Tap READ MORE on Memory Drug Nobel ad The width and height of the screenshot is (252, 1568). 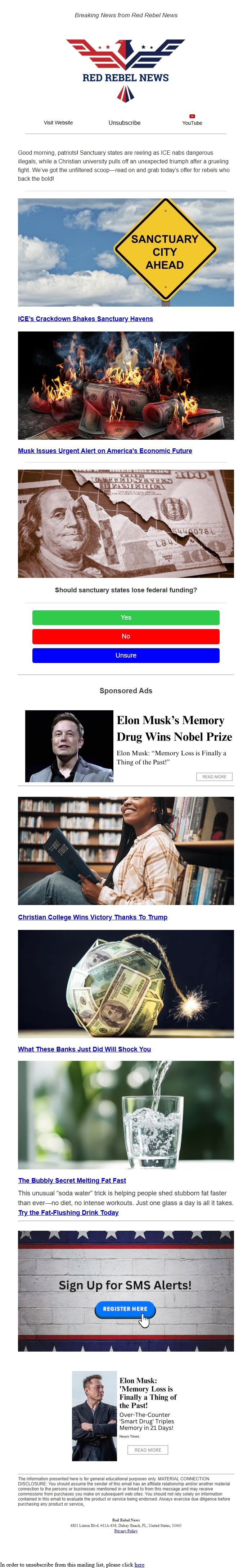[x=214, y=777]
